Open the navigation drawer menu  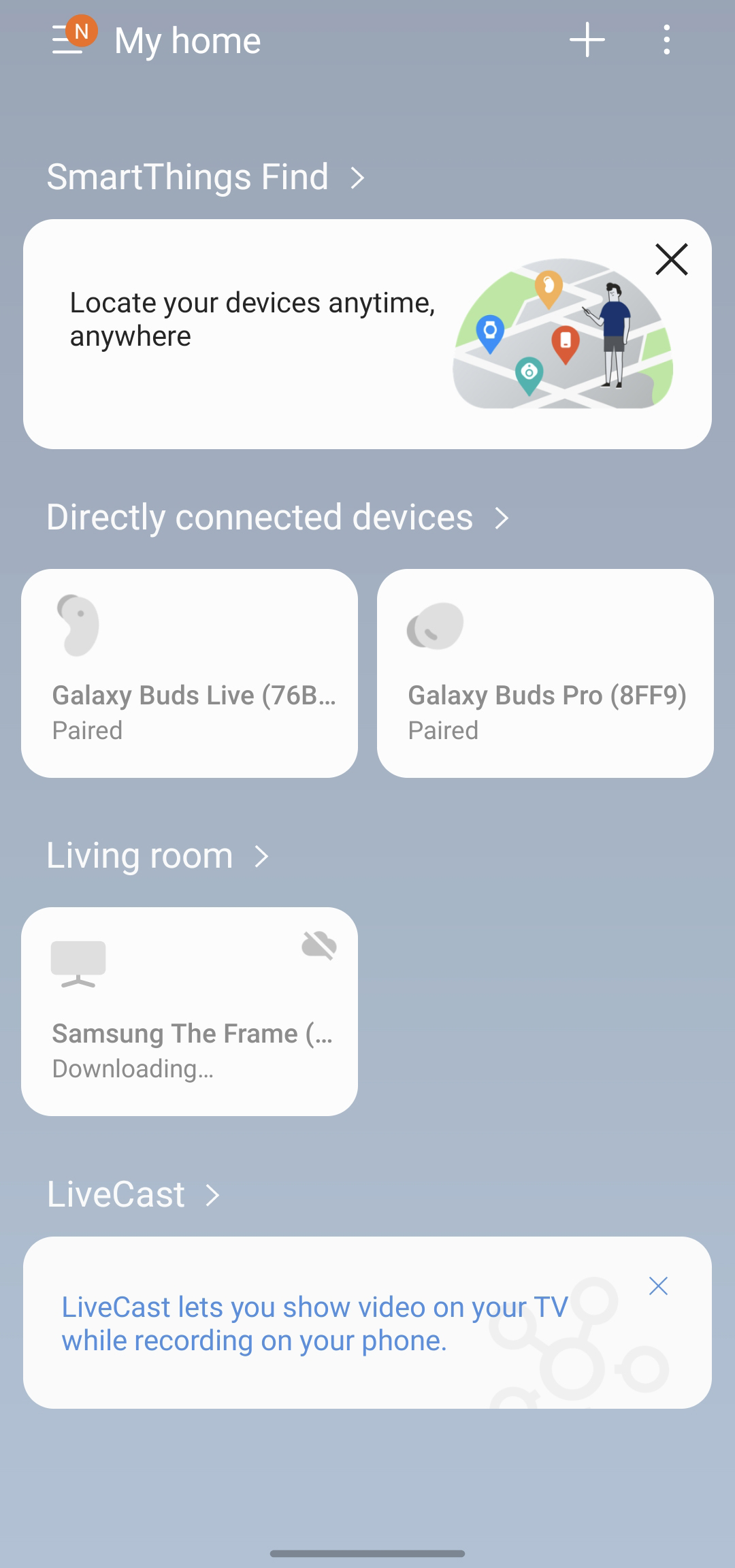coord(68,41)
